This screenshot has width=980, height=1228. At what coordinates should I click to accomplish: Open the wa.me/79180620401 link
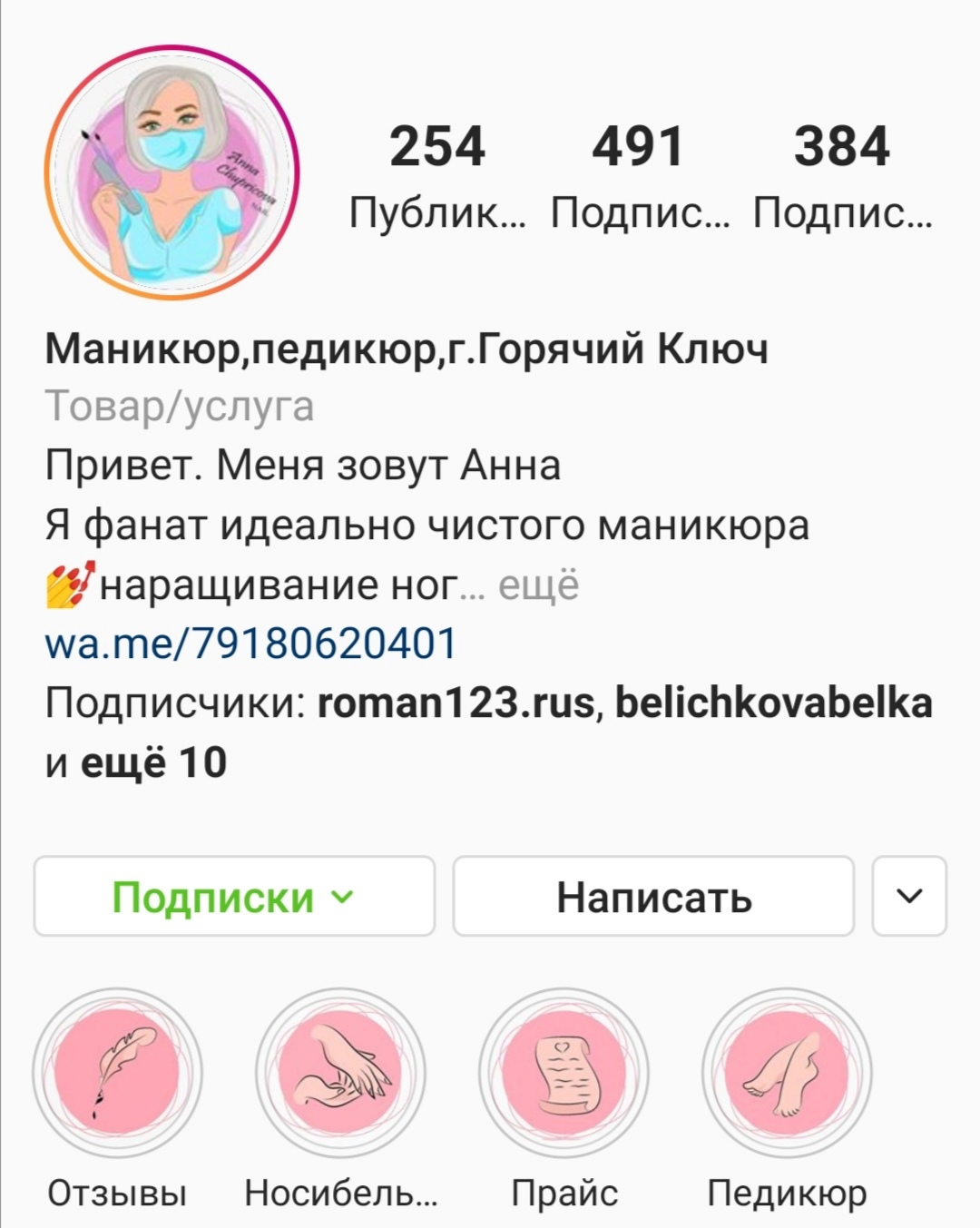pos(251,643)
